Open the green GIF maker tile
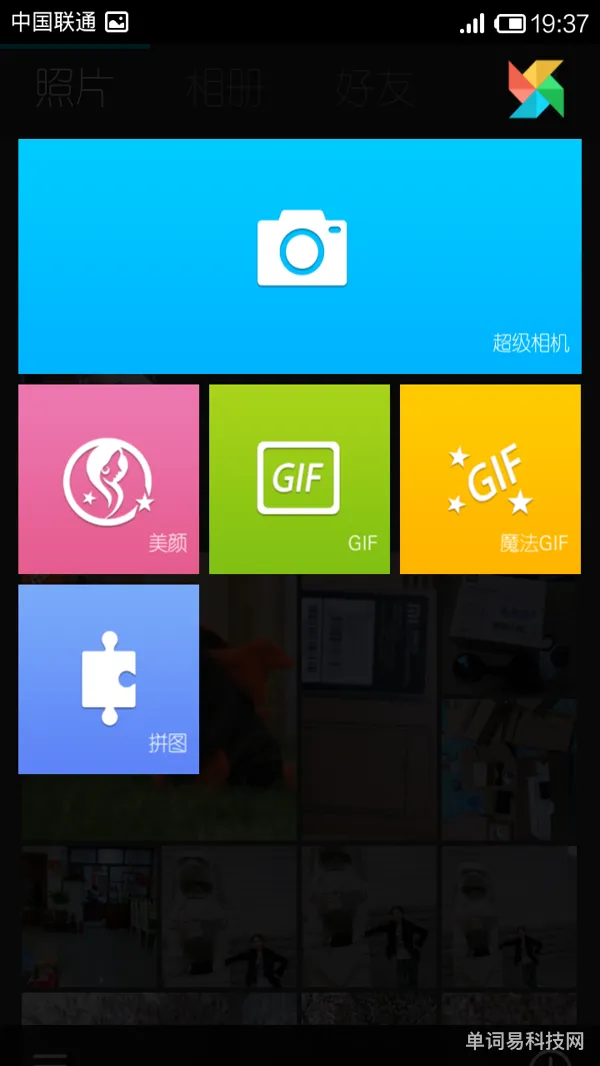 click(299, 479)
